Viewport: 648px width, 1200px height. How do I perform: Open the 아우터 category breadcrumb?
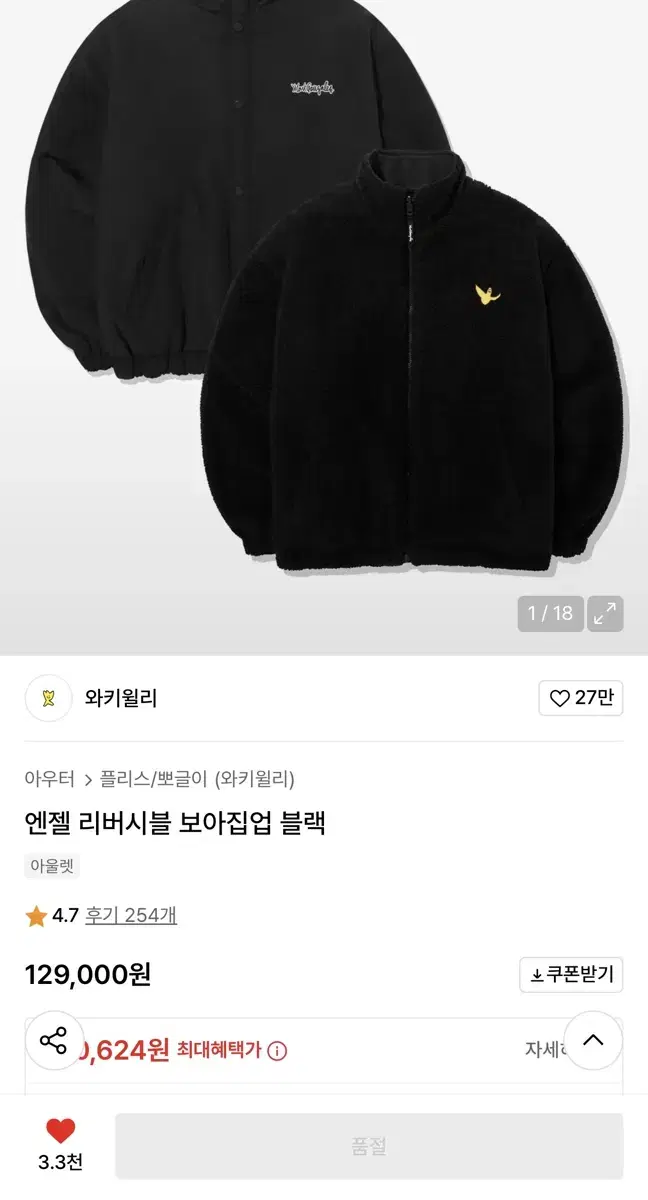tap(50, 779)
